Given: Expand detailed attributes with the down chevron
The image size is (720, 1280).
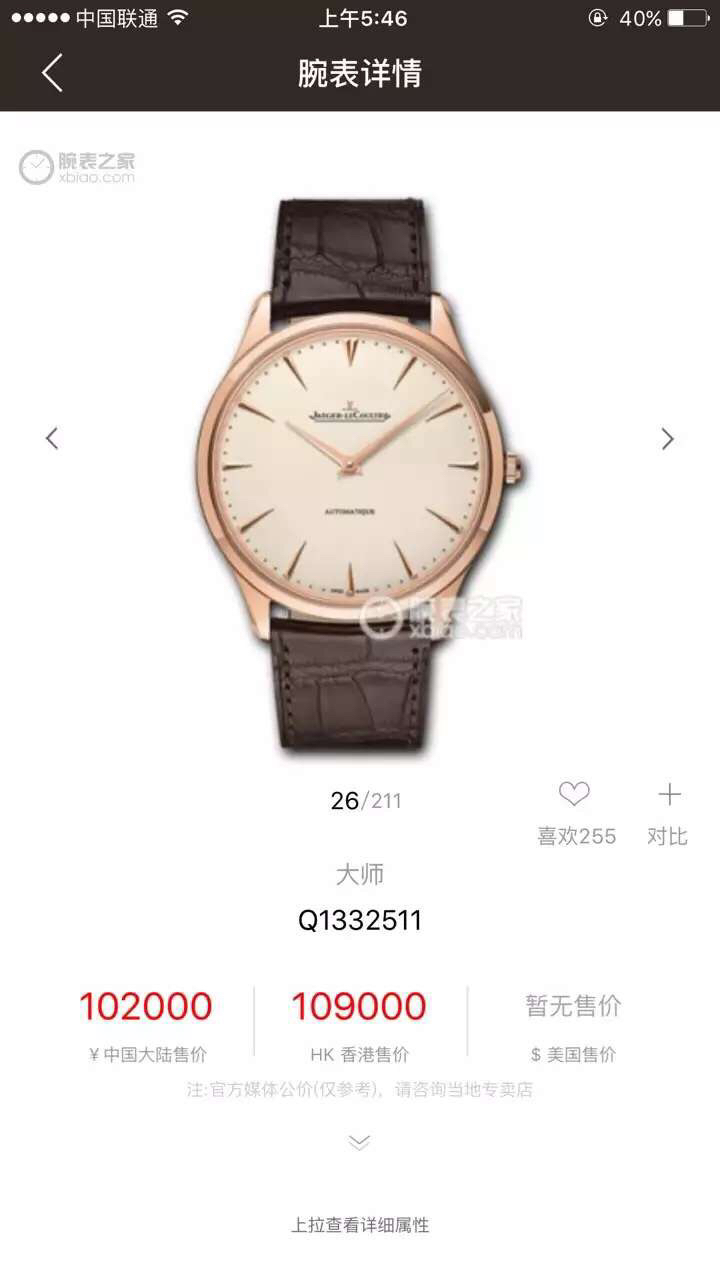Looking at the screenshot, I should 359,1142.
